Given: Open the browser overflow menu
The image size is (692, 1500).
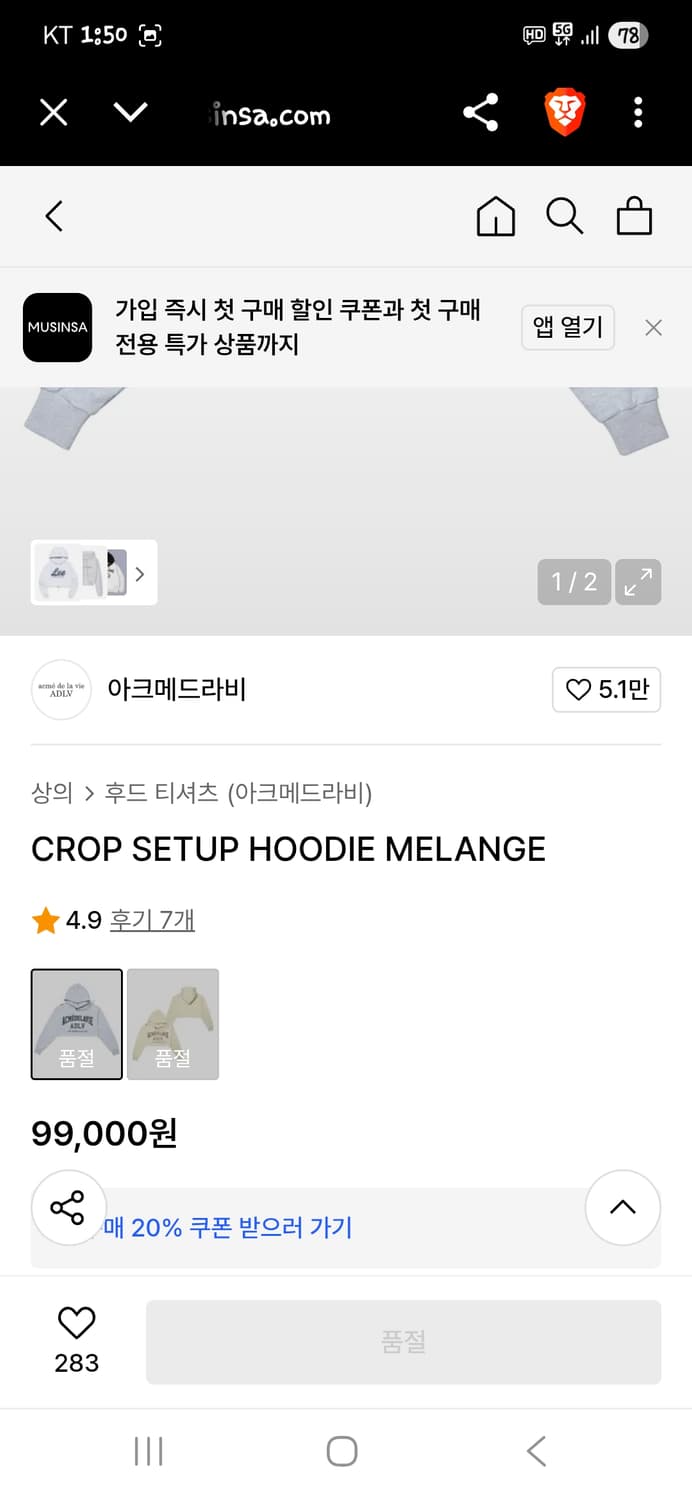Looking at the screenshot, I should [x=638, y=113].
